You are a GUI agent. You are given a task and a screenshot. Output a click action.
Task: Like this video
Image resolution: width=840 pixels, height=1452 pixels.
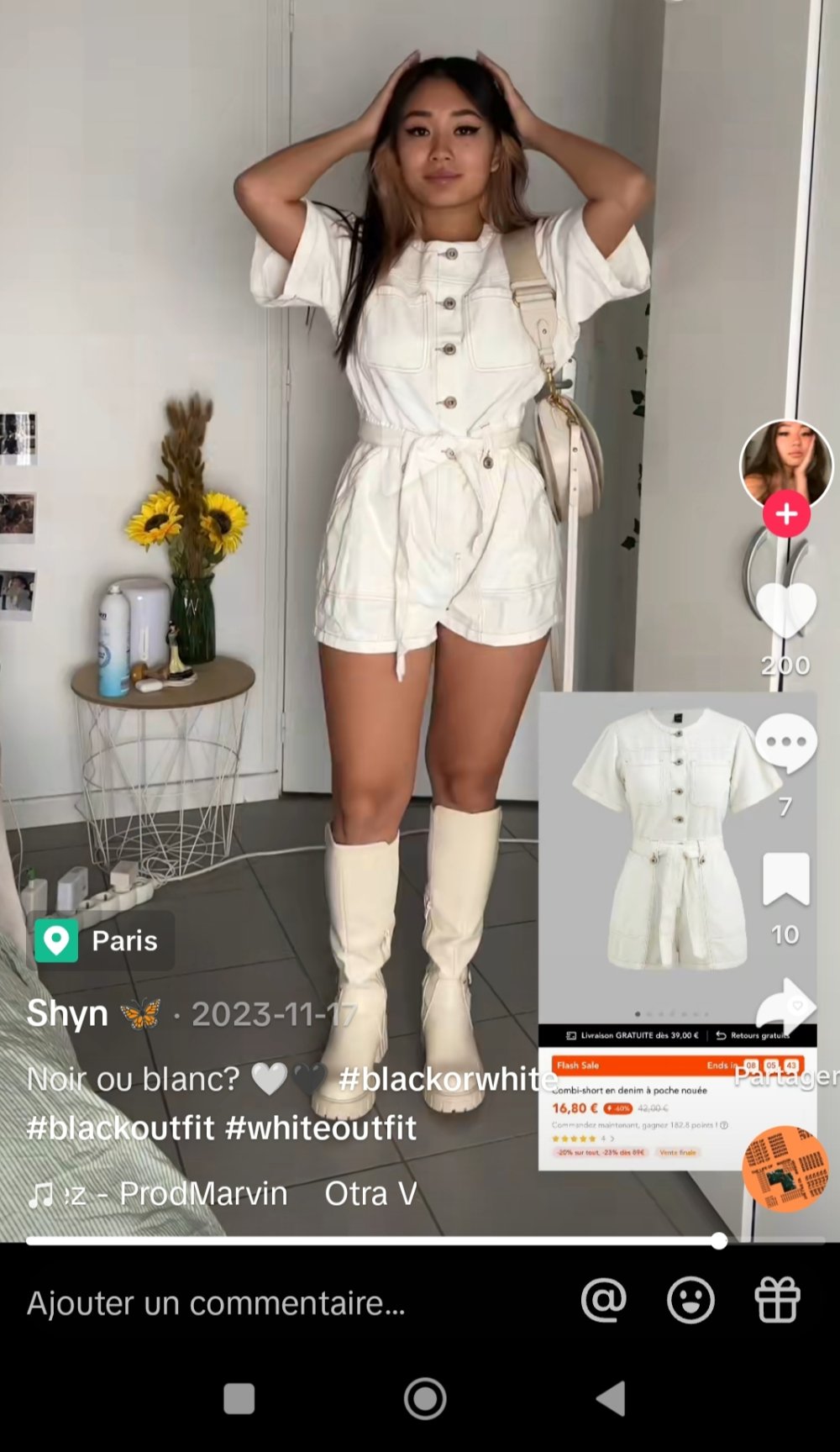coord(785,610)
